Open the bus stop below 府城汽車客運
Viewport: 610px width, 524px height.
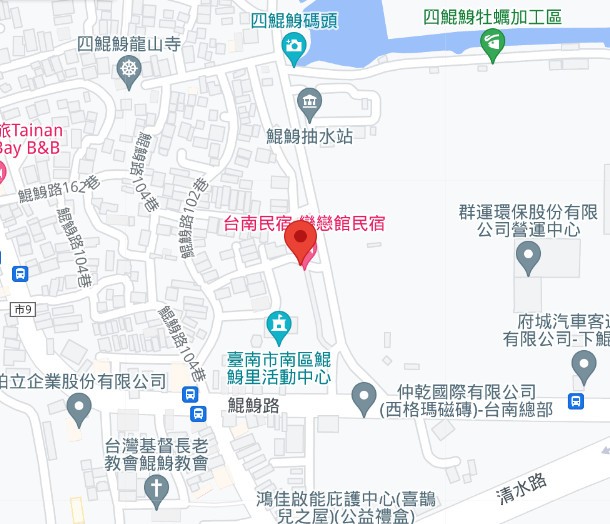[x=577, y=401]
